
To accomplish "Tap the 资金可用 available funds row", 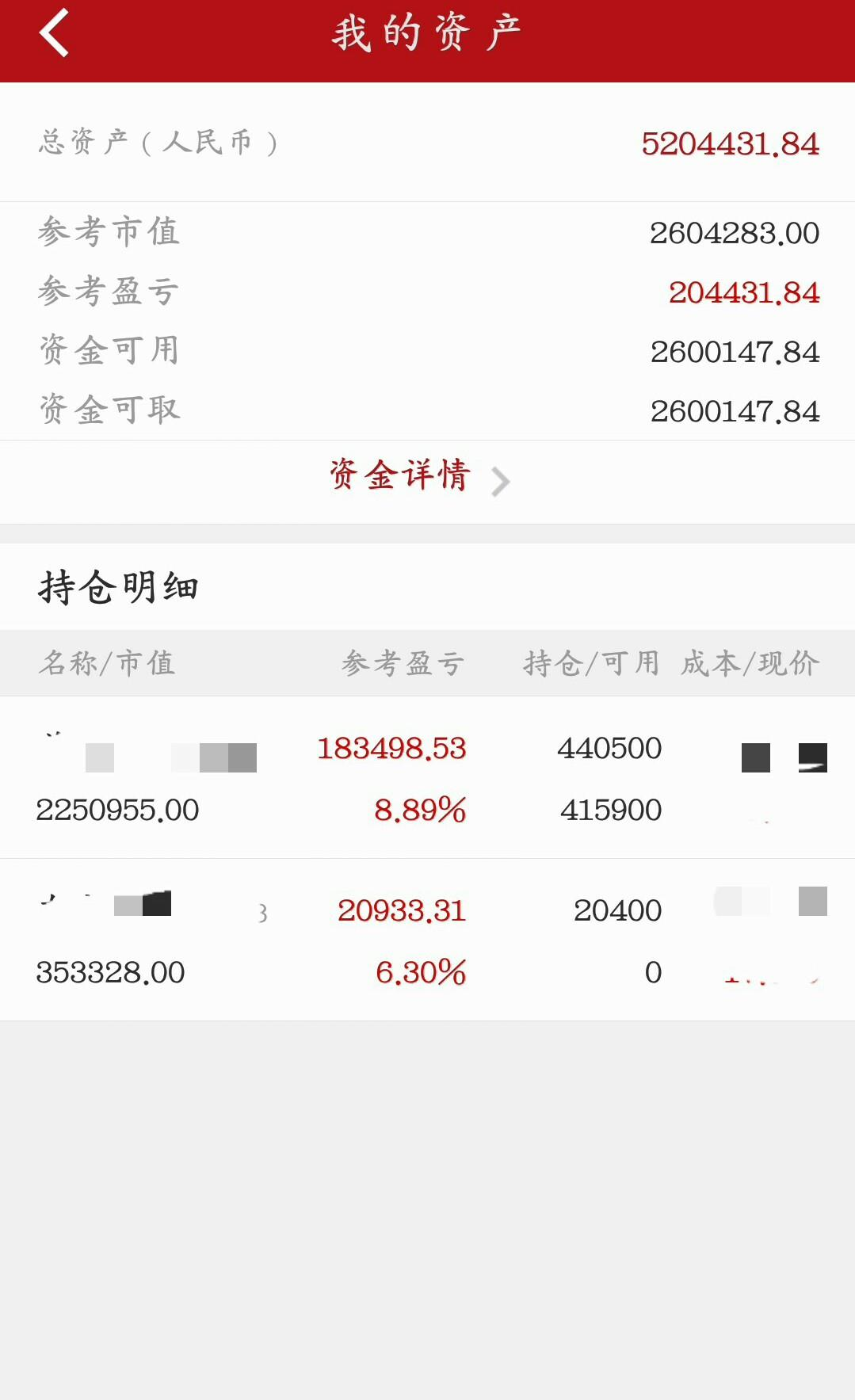I will pyautogui.click(x=428, y=351).
